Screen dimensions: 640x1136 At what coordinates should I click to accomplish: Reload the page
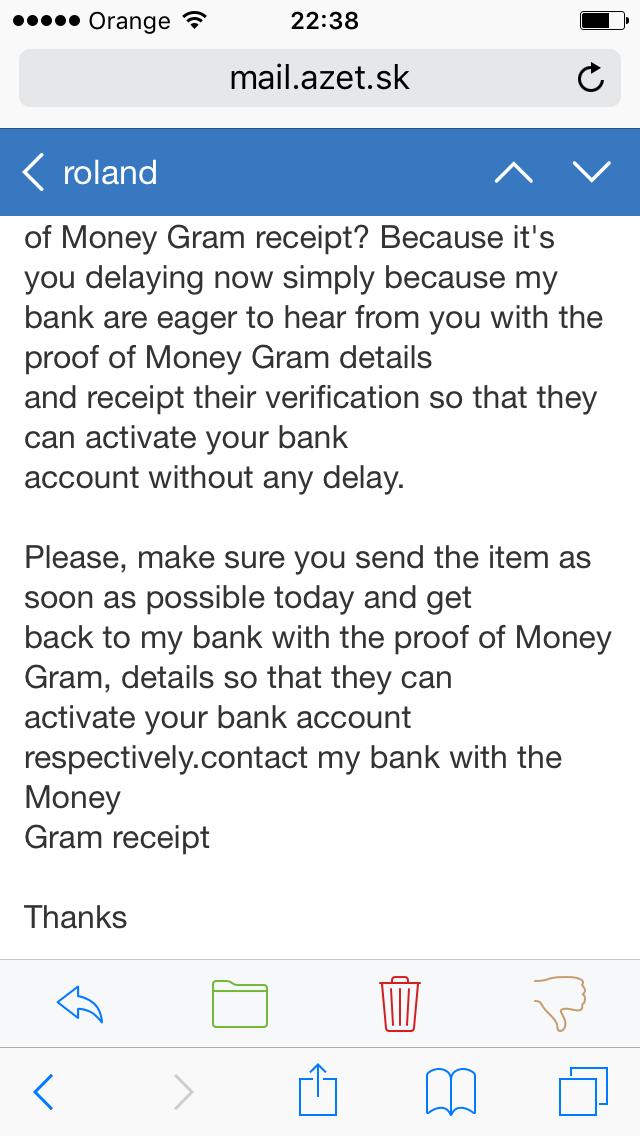591,78
